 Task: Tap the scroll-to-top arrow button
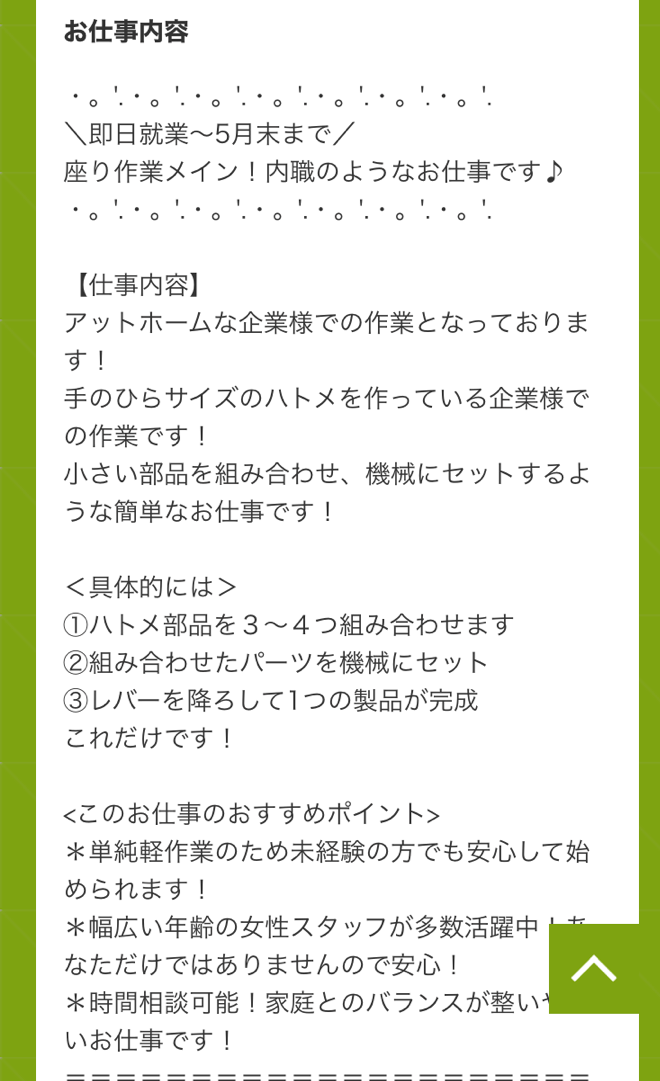(594, 968)
